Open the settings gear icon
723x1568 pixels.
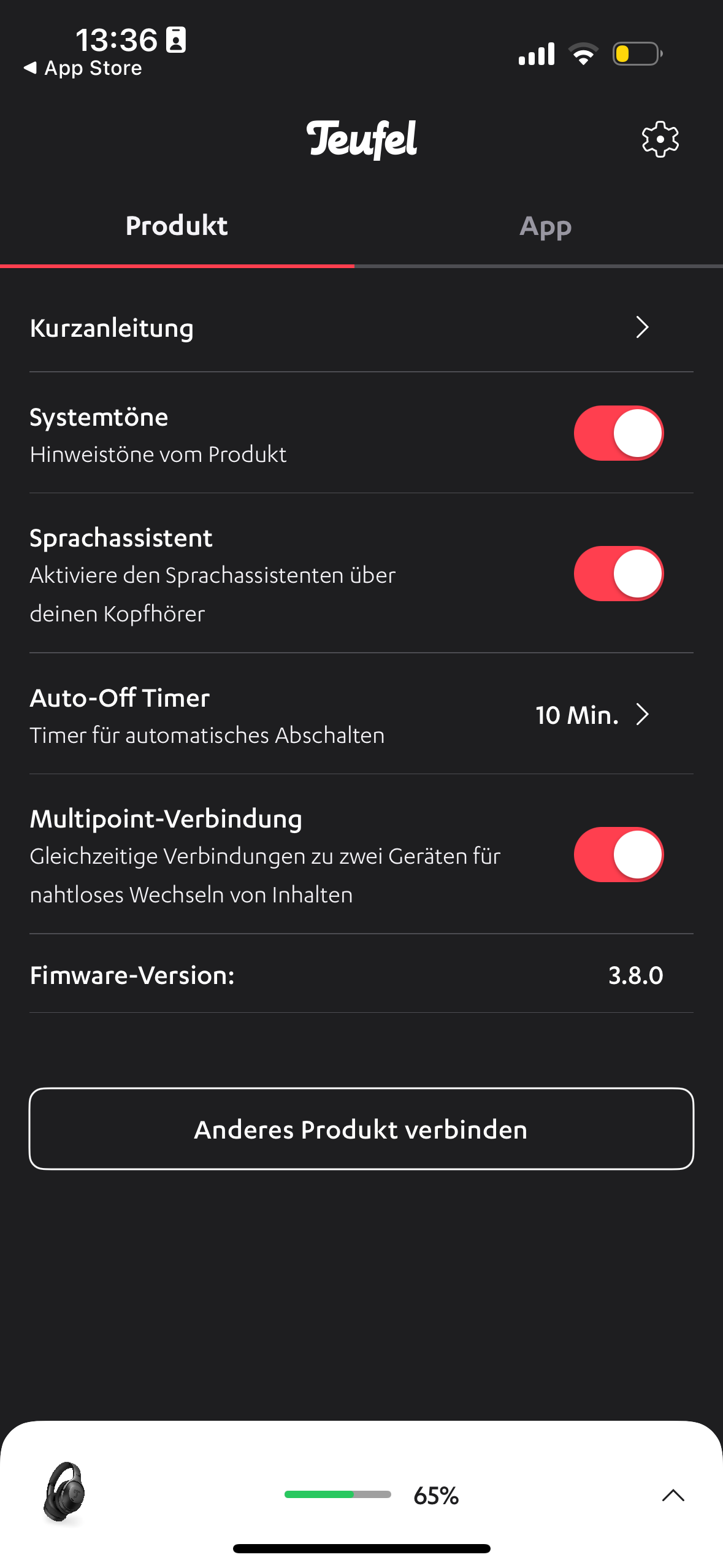click(x=660, y=139)
